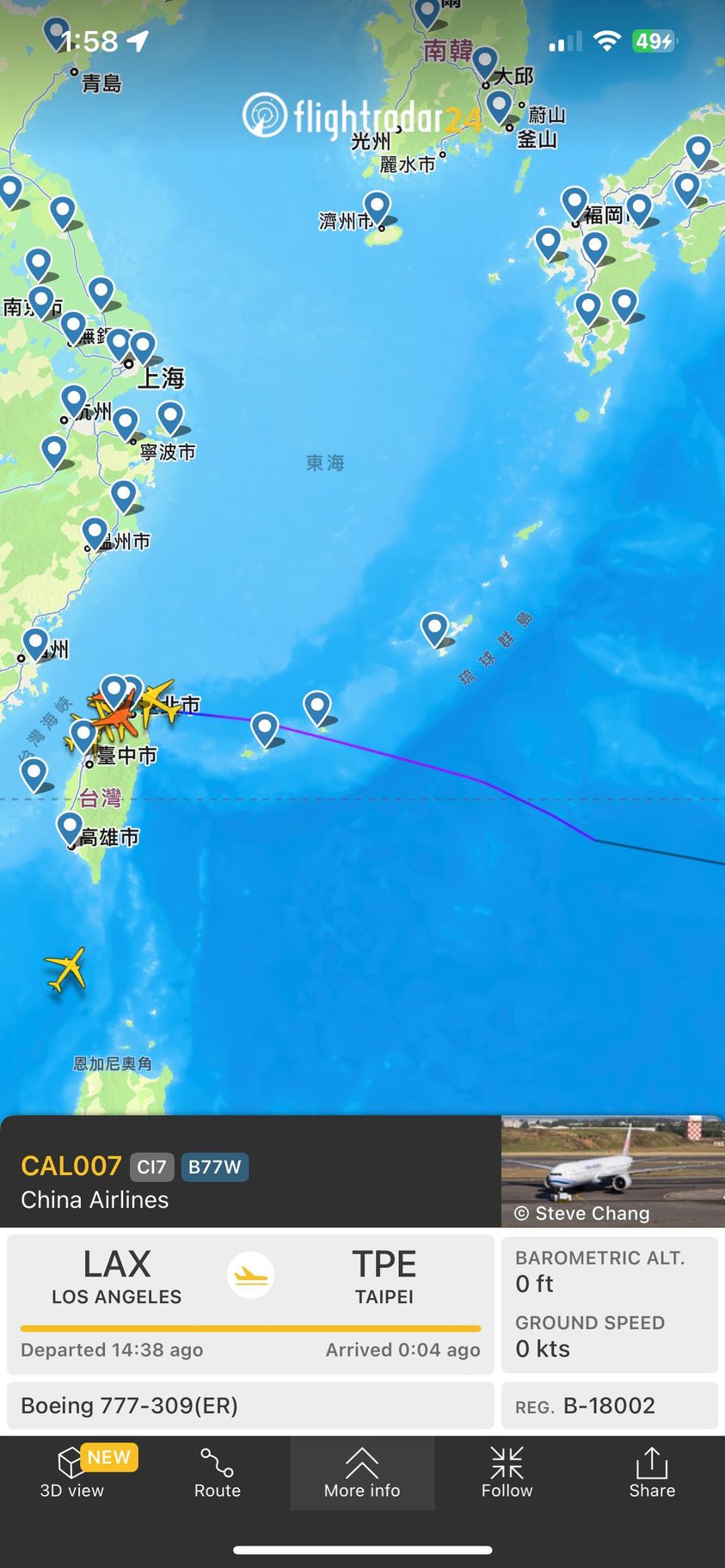
Task: Open the airport pin near Busan
Action: [x=499, y=106]
